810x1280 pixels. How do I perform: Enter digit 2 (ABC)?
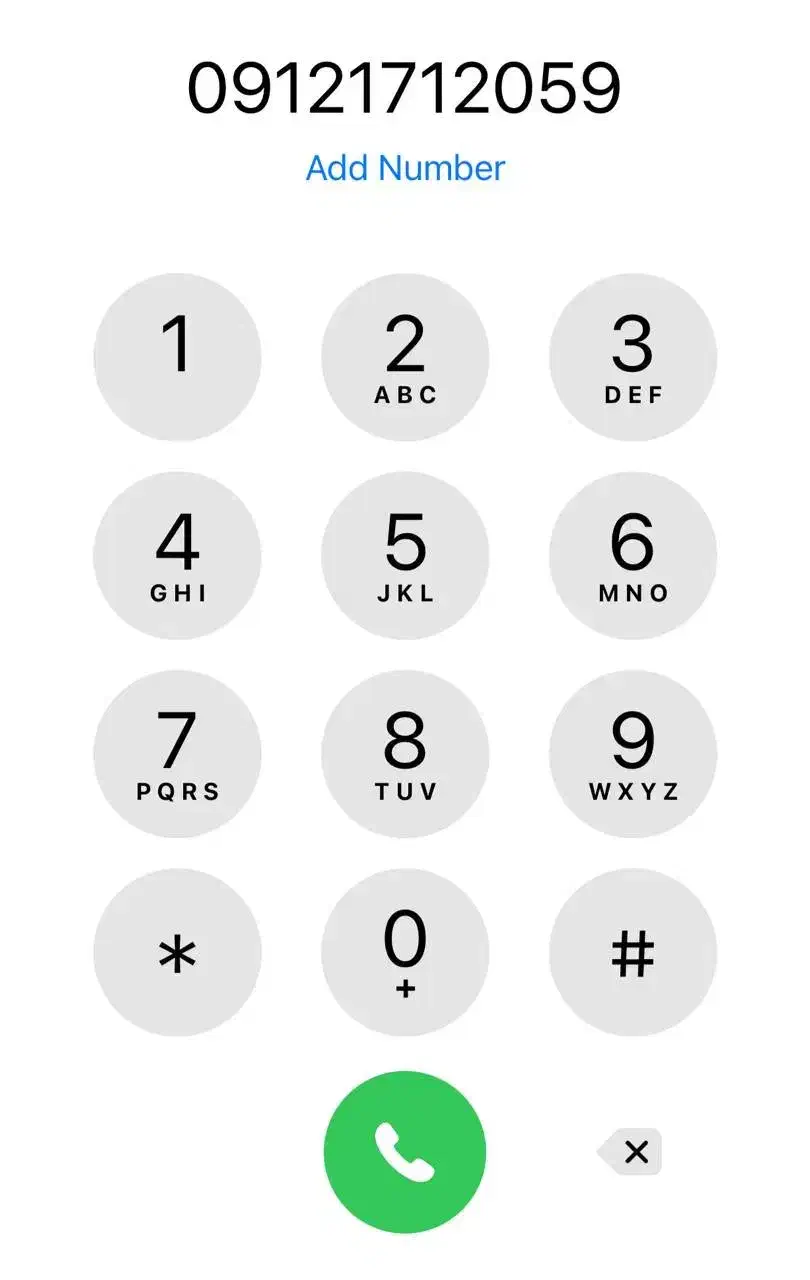(x=405, y=357)
